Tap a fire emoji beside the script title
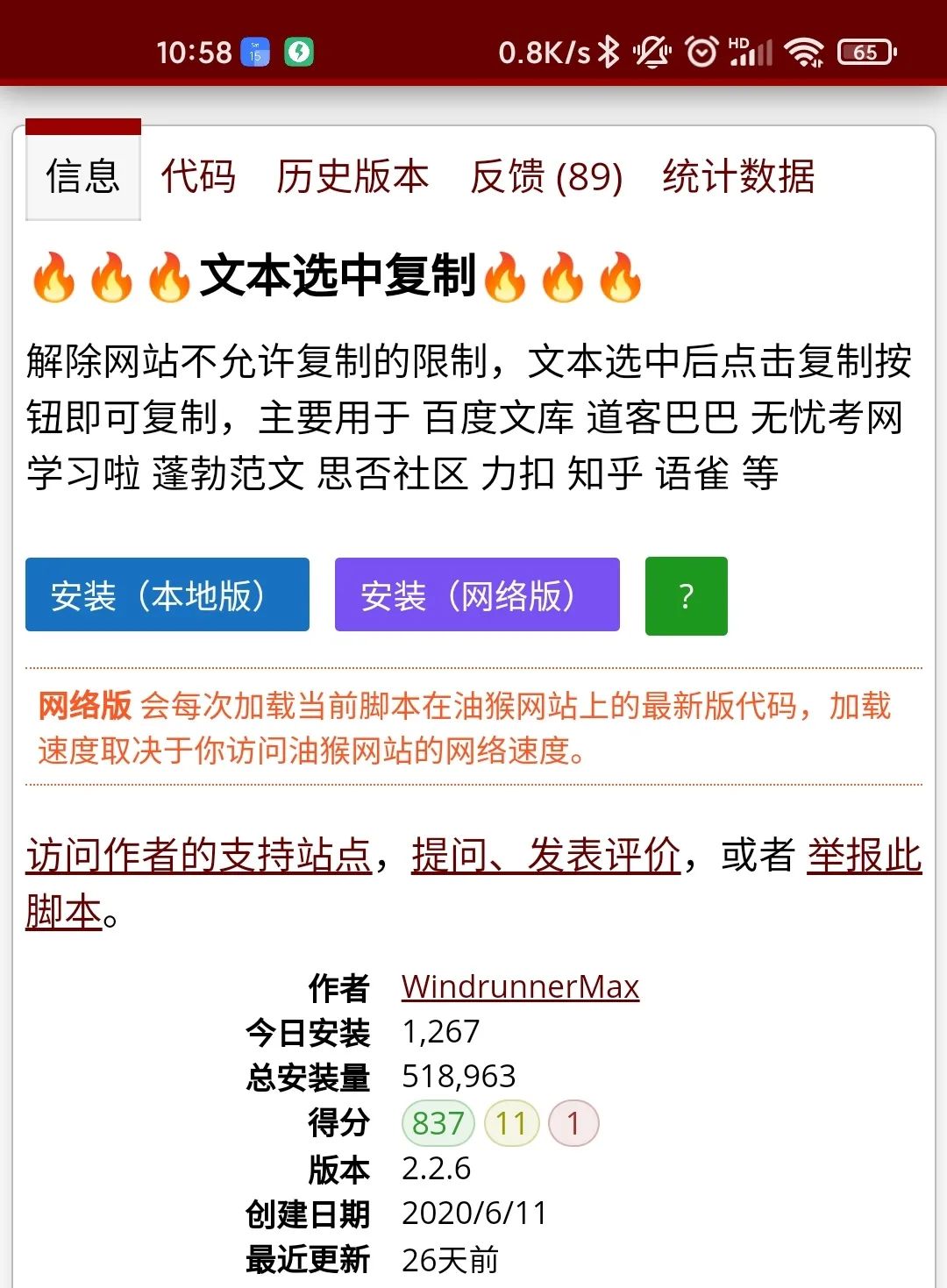Image resolution: width=947 pixels, height=1288 pixels. 57,278
